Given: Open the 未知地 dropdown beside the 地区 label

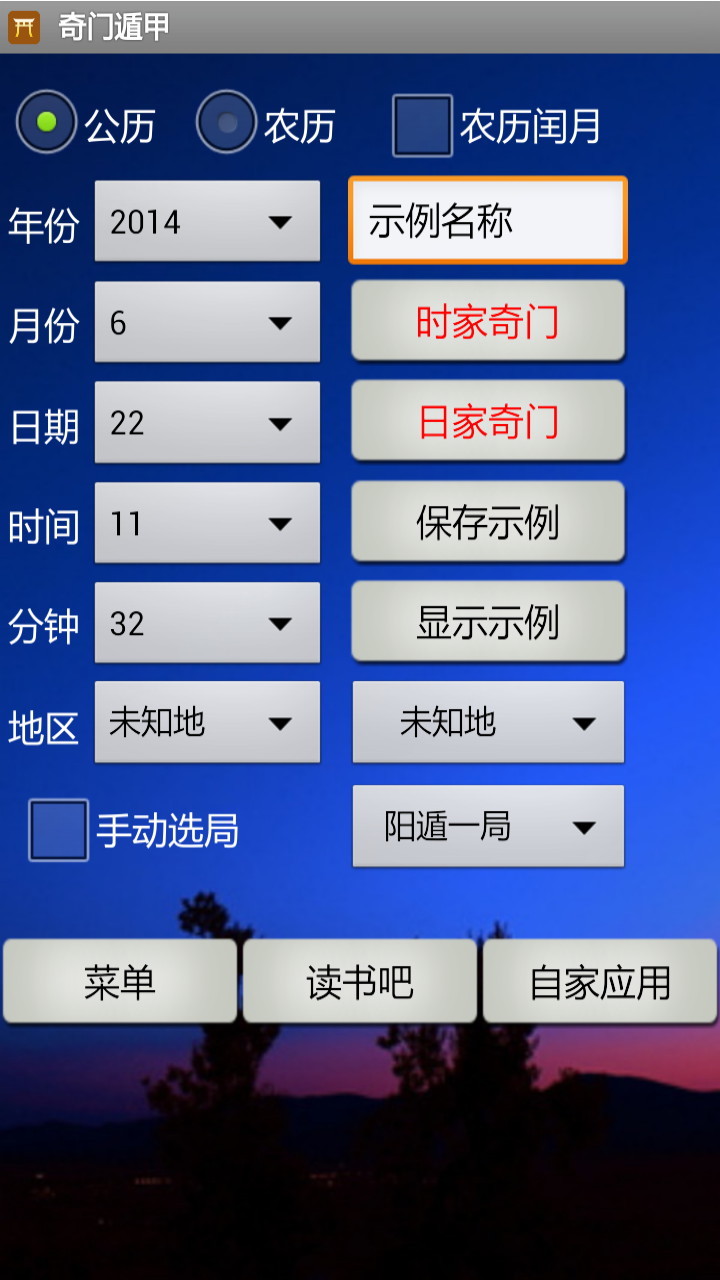Looking at the screenshot, I should coord(207,722).
